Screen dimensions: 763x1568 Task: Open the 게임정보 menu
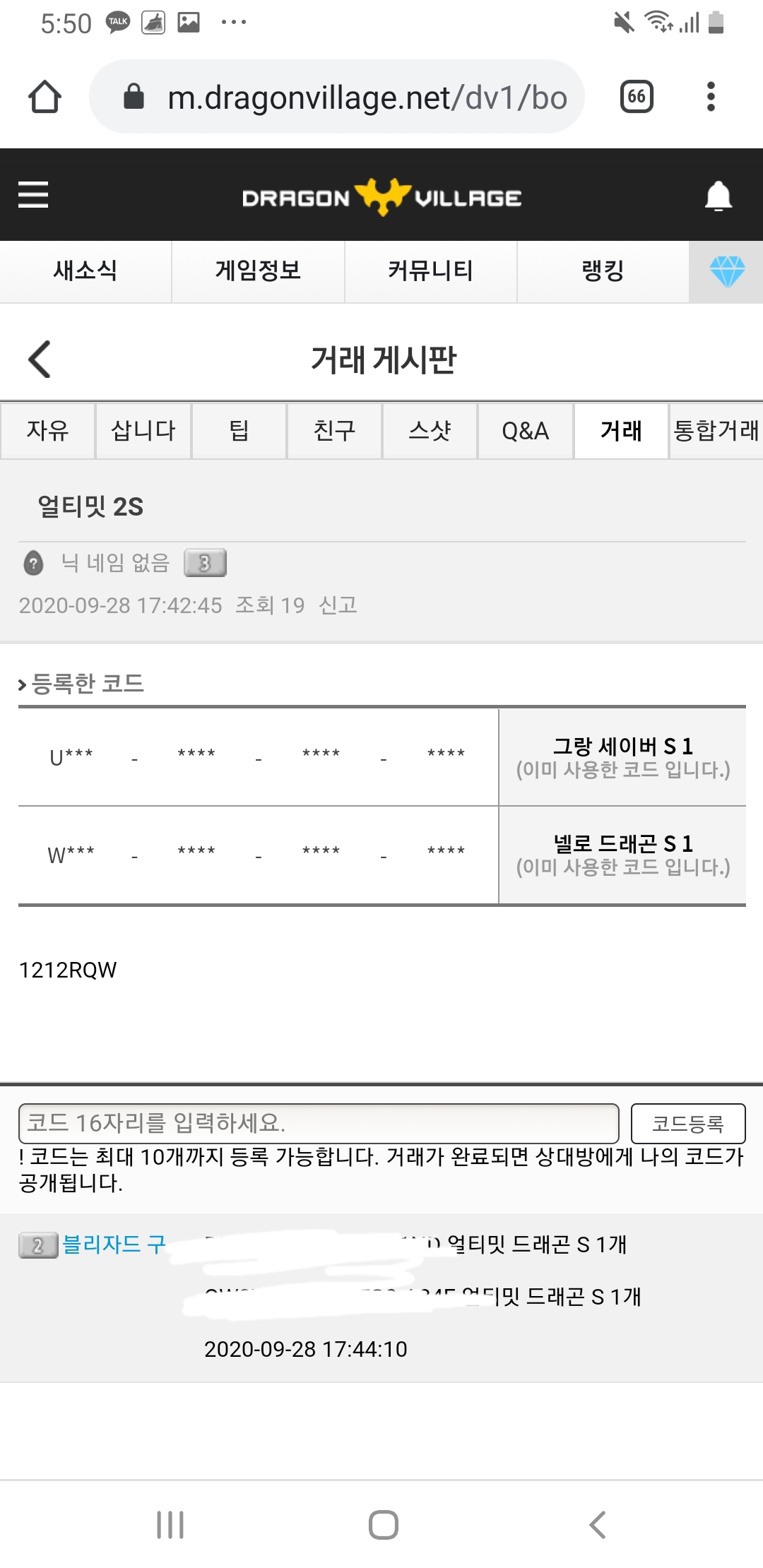(x=258, y=271)
